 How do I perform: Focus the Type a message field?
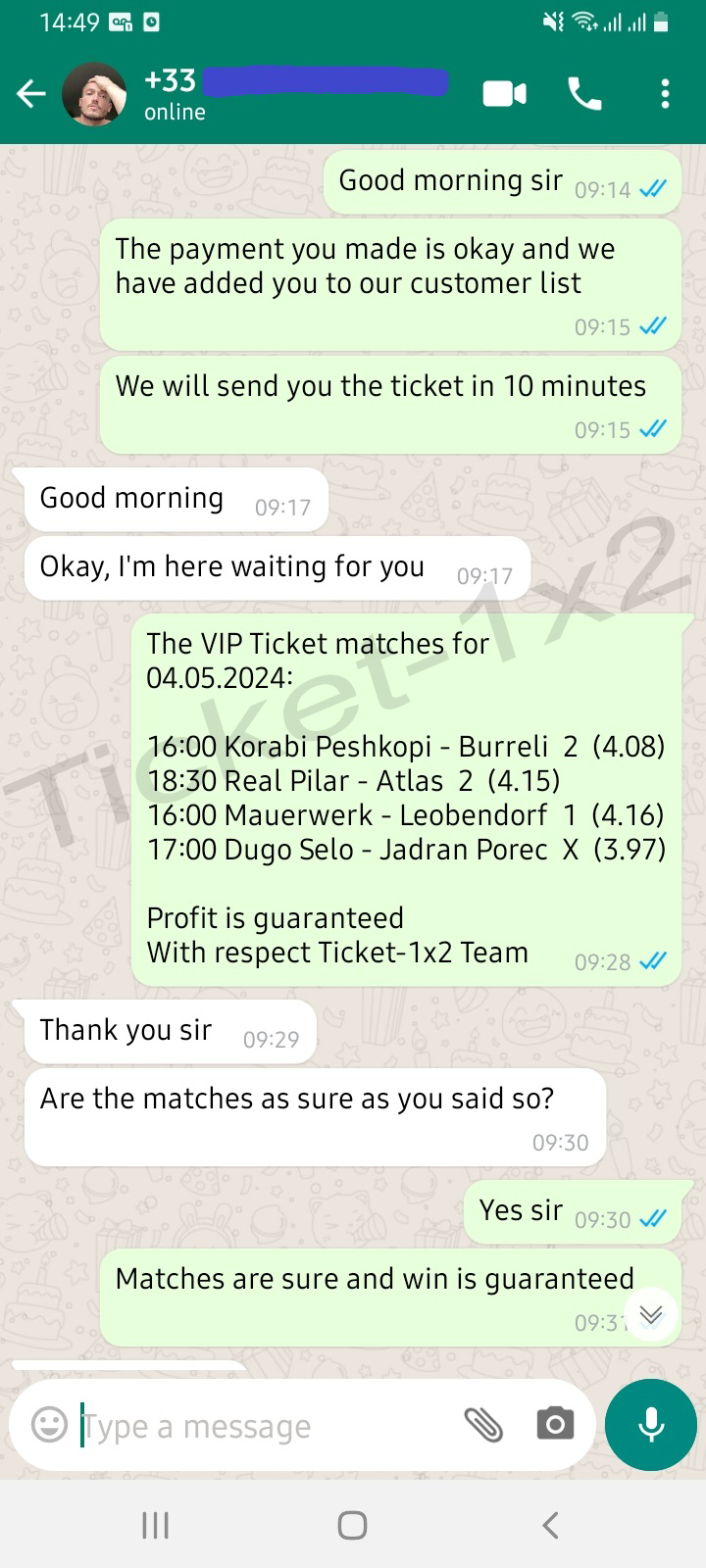pyautogui.click(x=265, y=1426)
